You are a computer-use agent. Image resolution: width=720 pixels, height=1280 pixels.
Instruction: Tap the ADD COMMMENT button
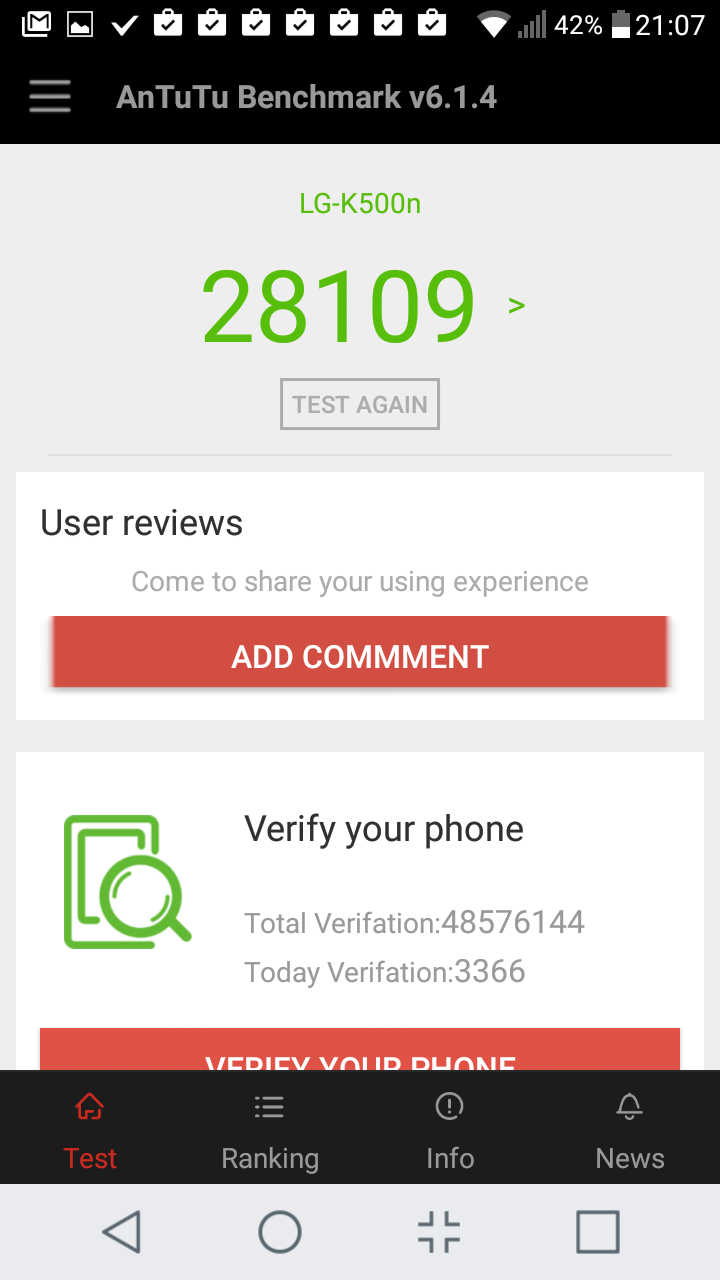click(360, 656)
